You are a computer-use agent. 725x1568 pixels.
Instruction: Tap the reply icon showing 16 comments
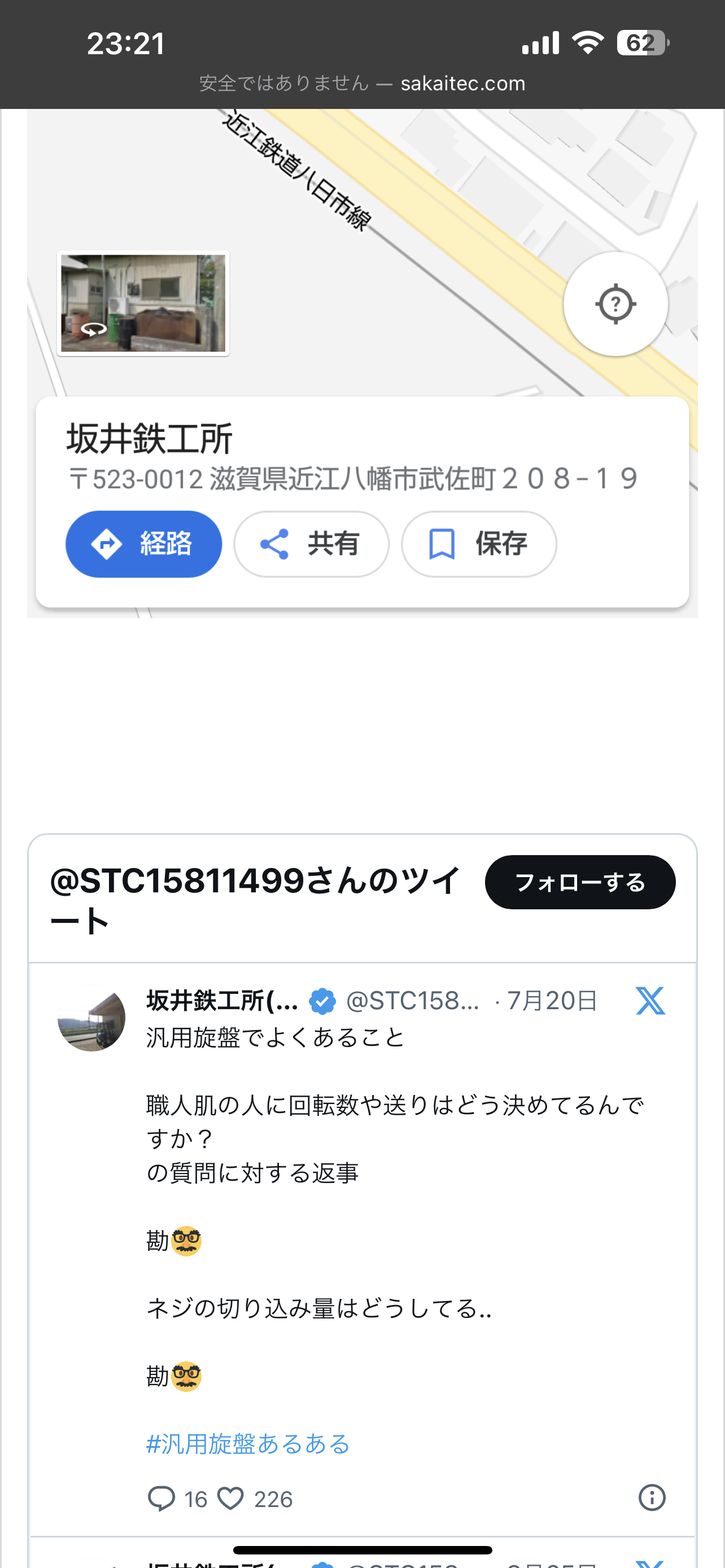[162, 1498]
